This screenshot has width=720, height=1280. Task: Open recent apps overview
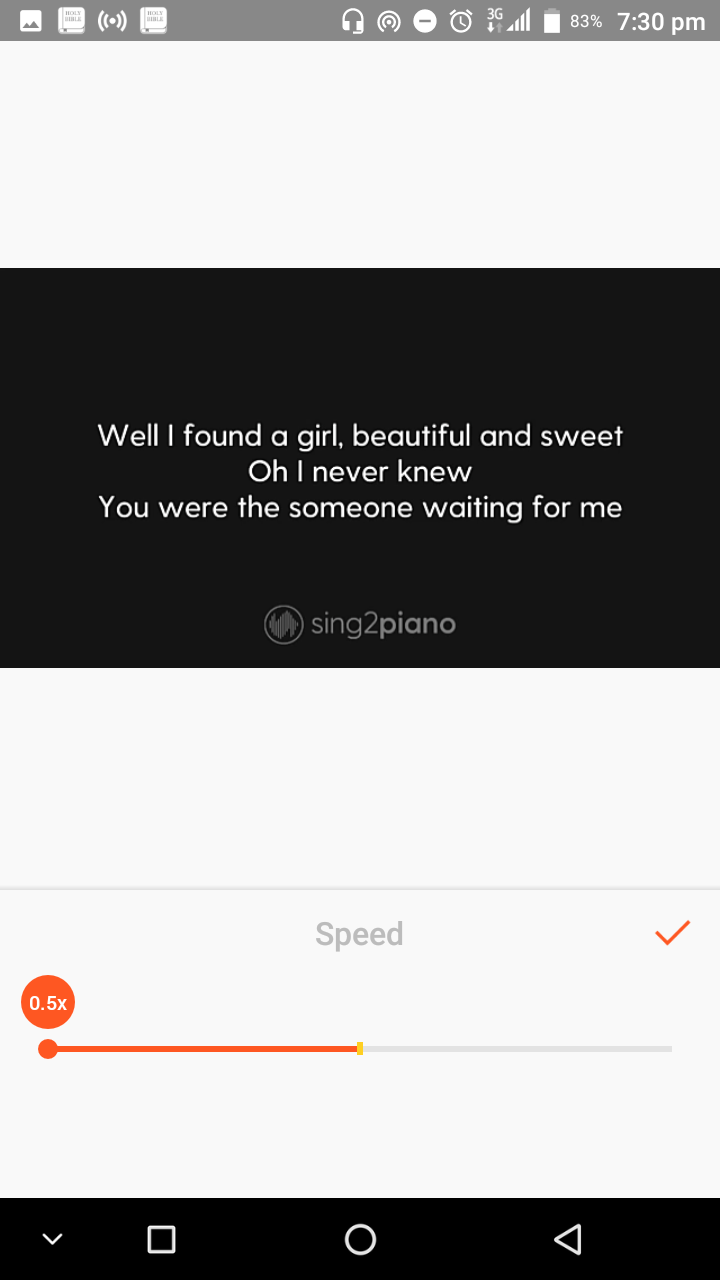pos(161,1240)
